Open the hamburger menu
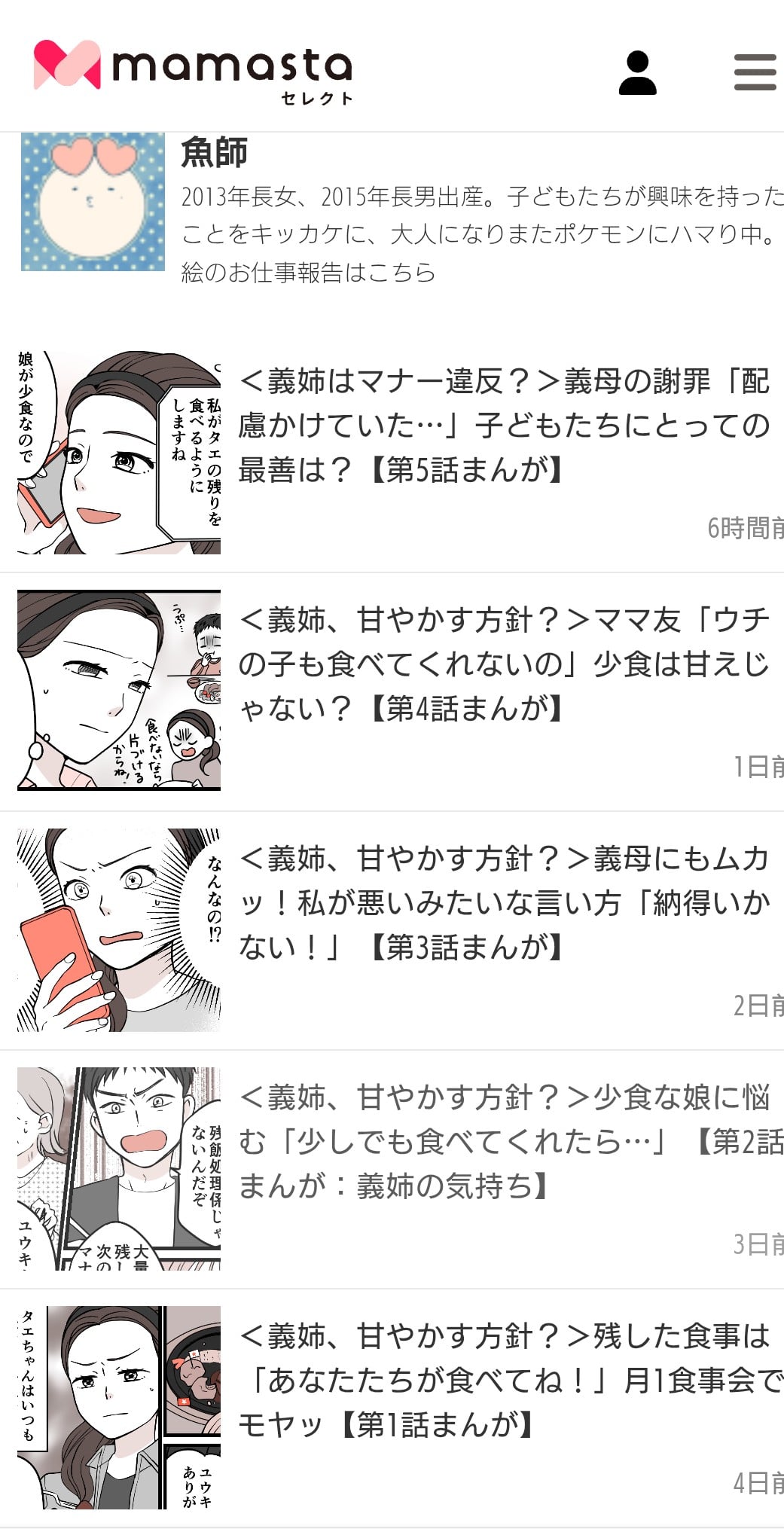This screenshot has width=784, height=1529. coord(755,72)
